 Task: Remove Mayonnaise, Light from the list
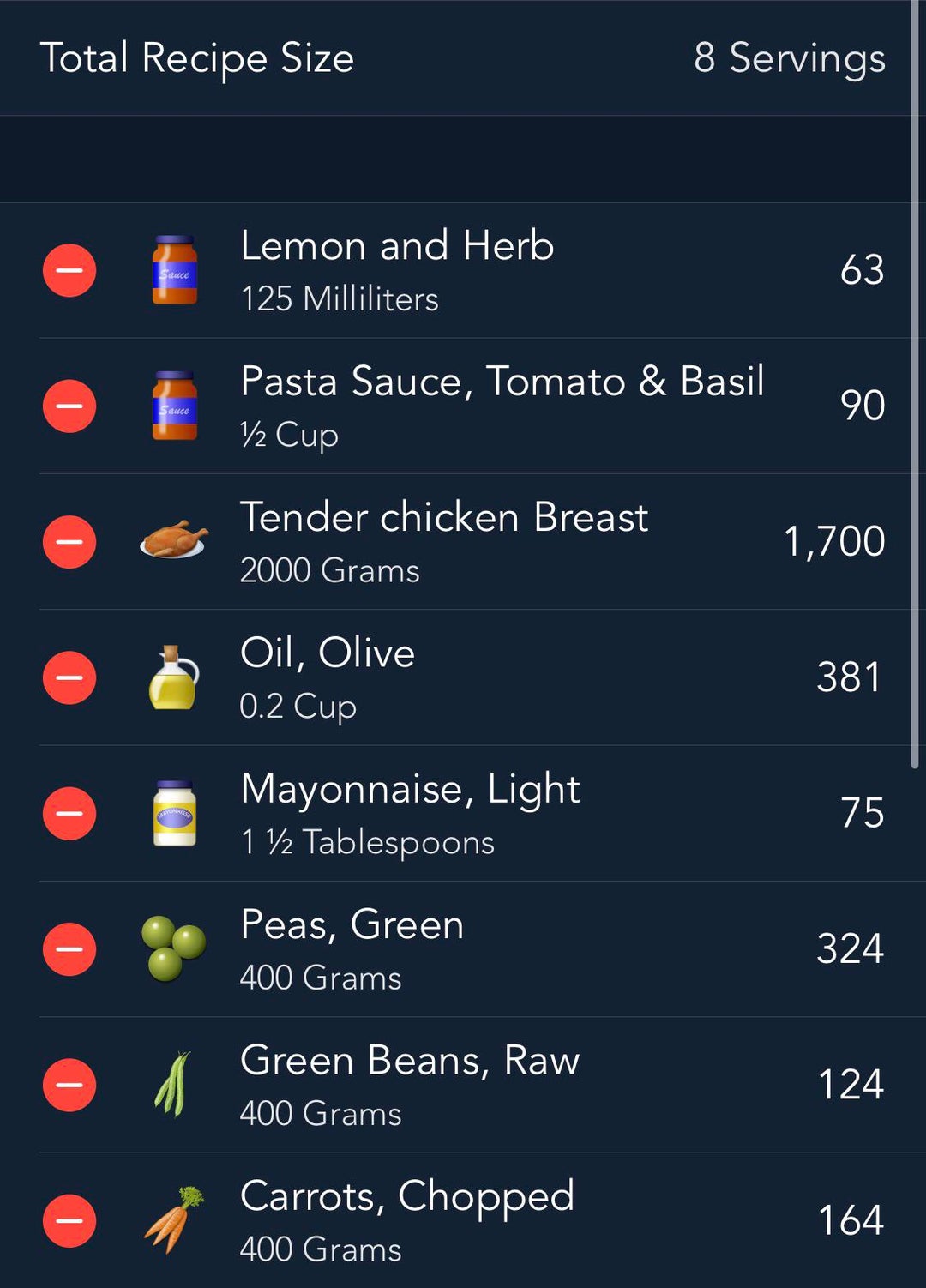click(x=69, y=813)
